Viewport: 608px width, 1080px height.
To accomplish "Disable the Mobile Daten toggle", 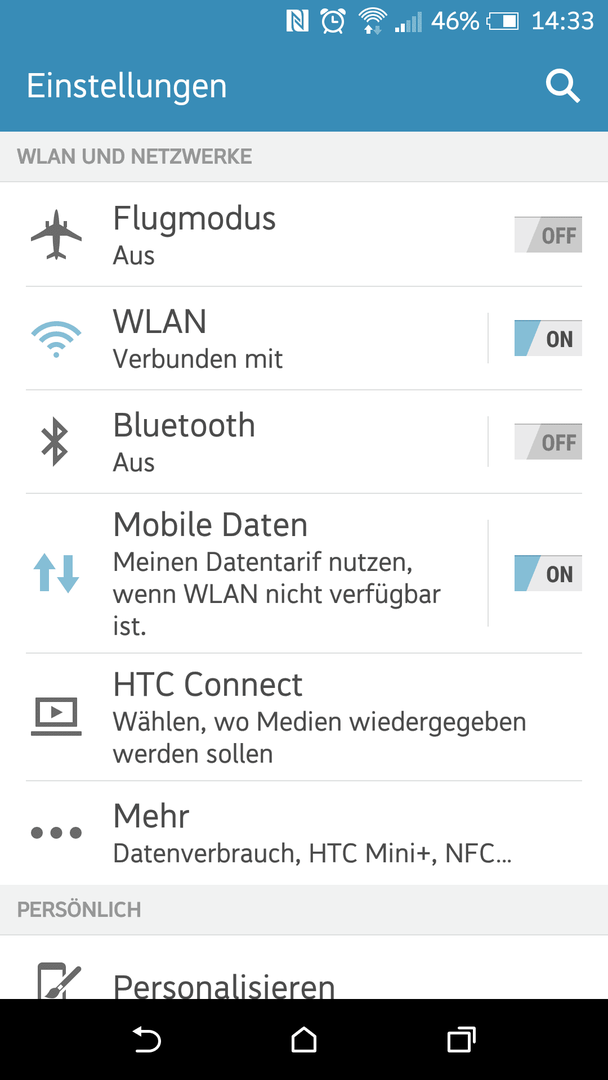I will (548, 574).
